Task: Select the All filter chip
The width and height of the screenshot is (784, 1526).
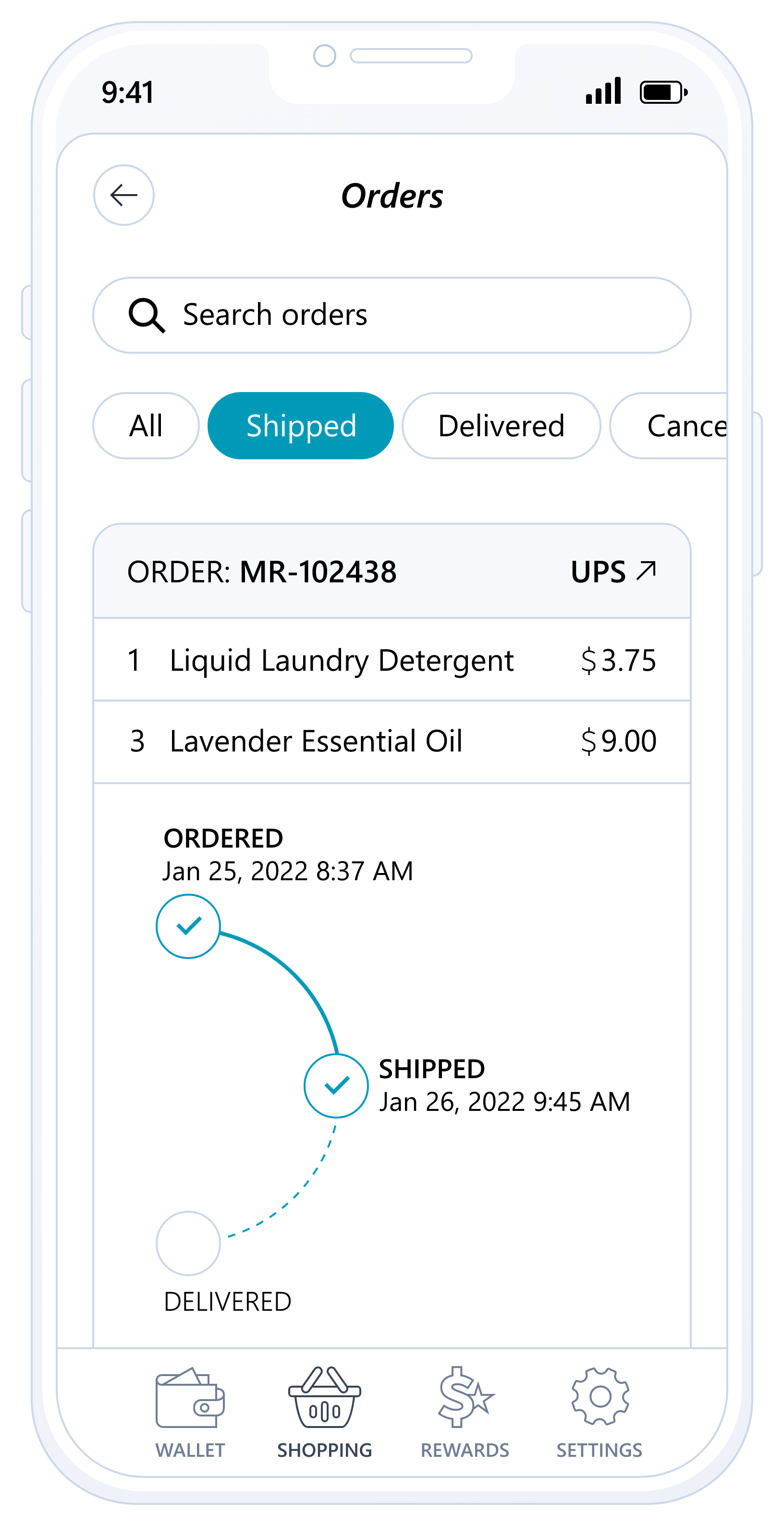Action: tap(146, 426)
